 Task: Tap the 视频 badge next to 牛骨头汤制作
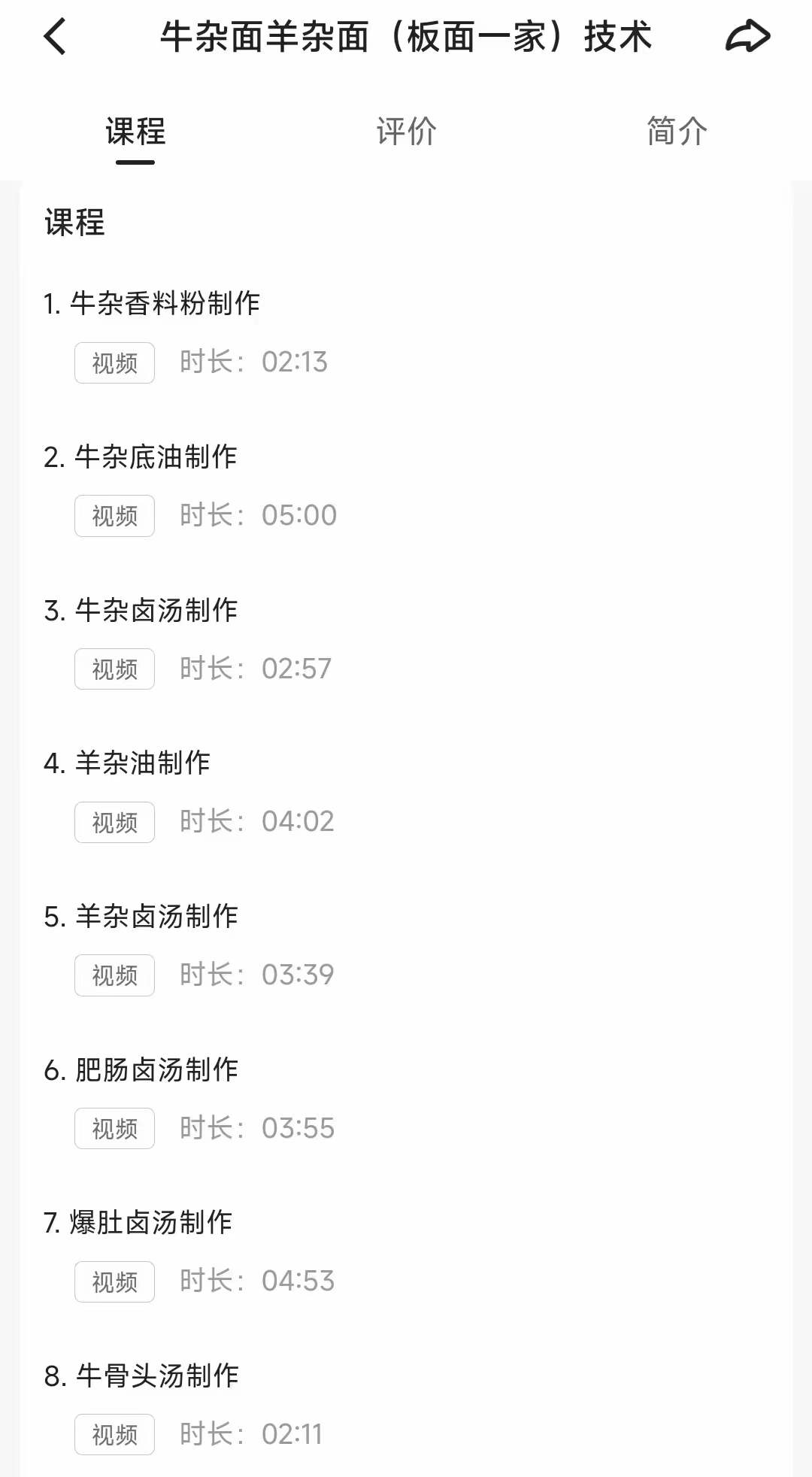coord(114,1434)
